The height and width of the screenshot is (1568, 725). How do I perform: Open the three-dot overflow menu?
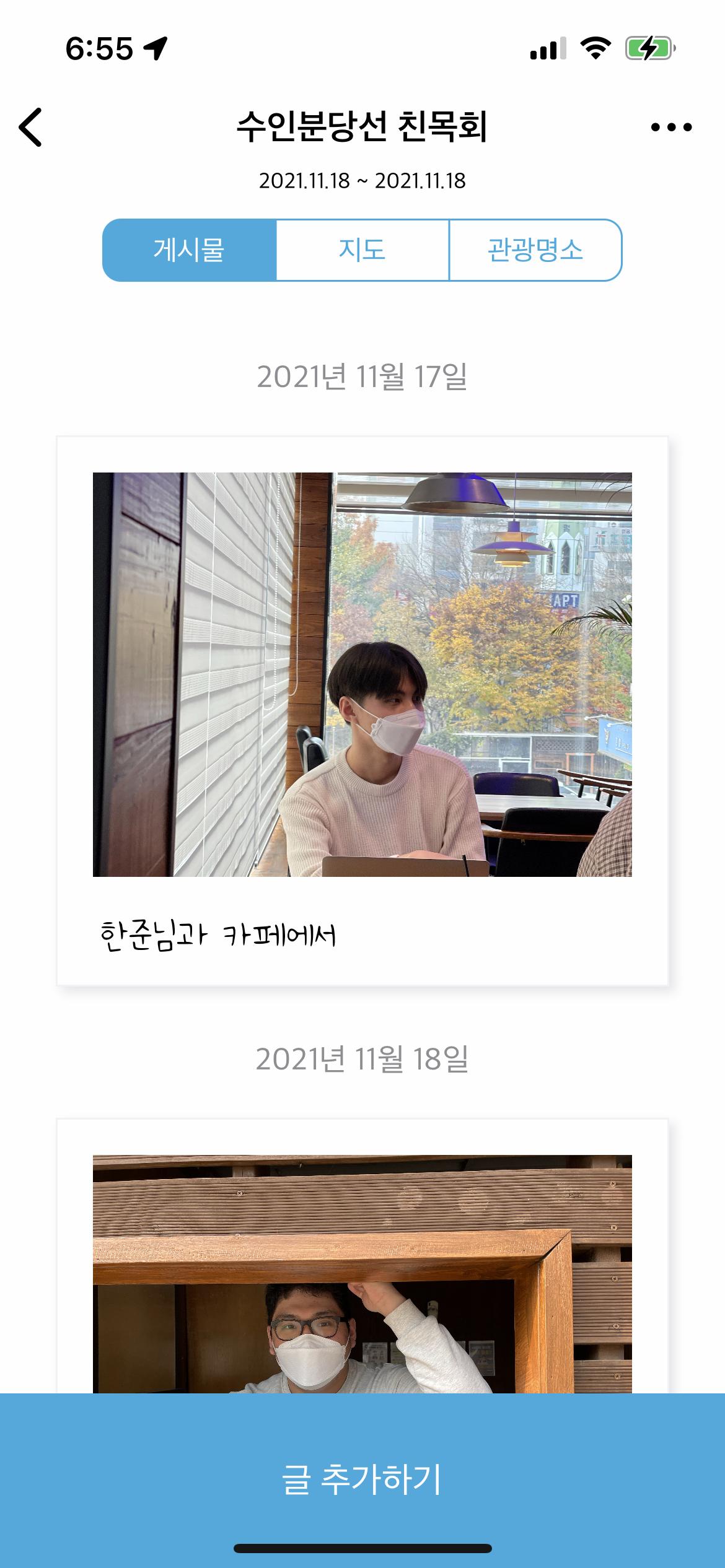[x=671, y=128]
